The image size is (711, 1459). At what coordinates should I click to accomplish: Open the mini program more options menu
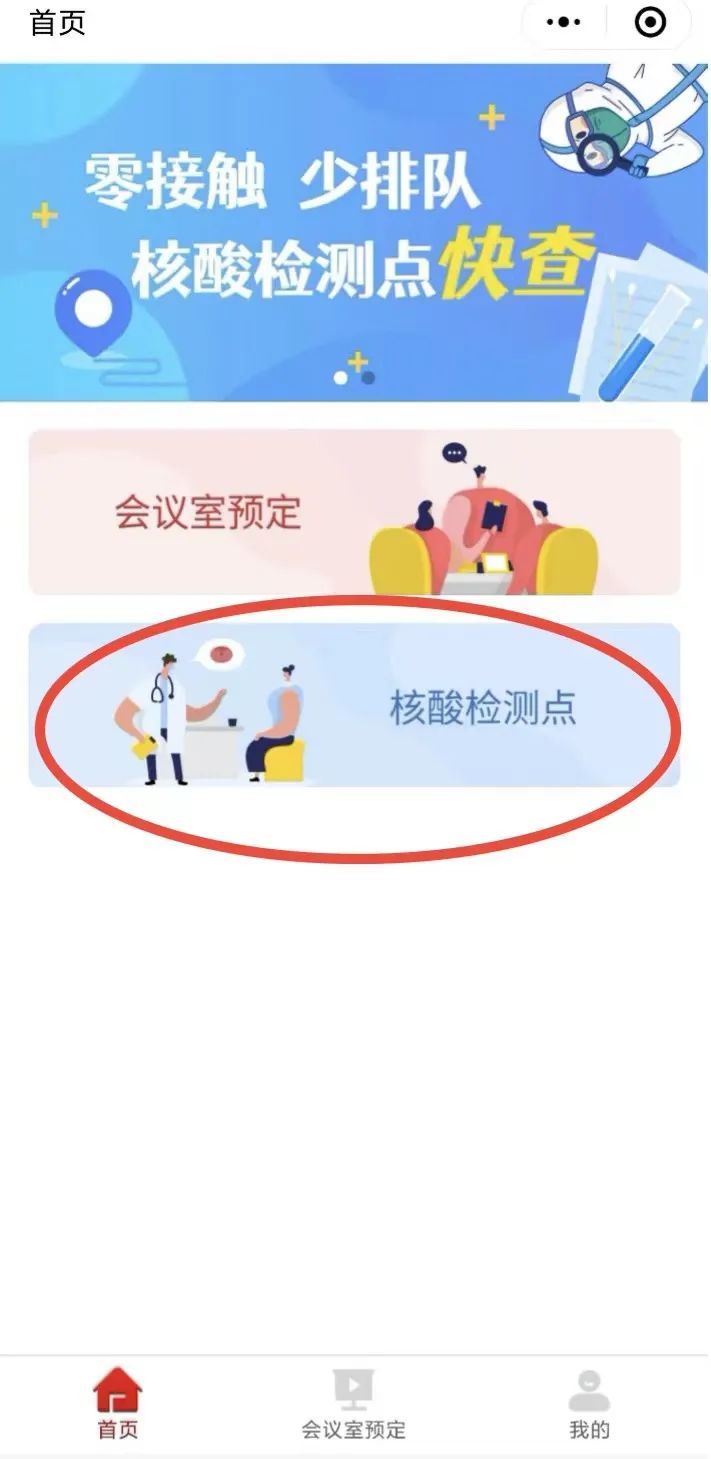[564, 22]
